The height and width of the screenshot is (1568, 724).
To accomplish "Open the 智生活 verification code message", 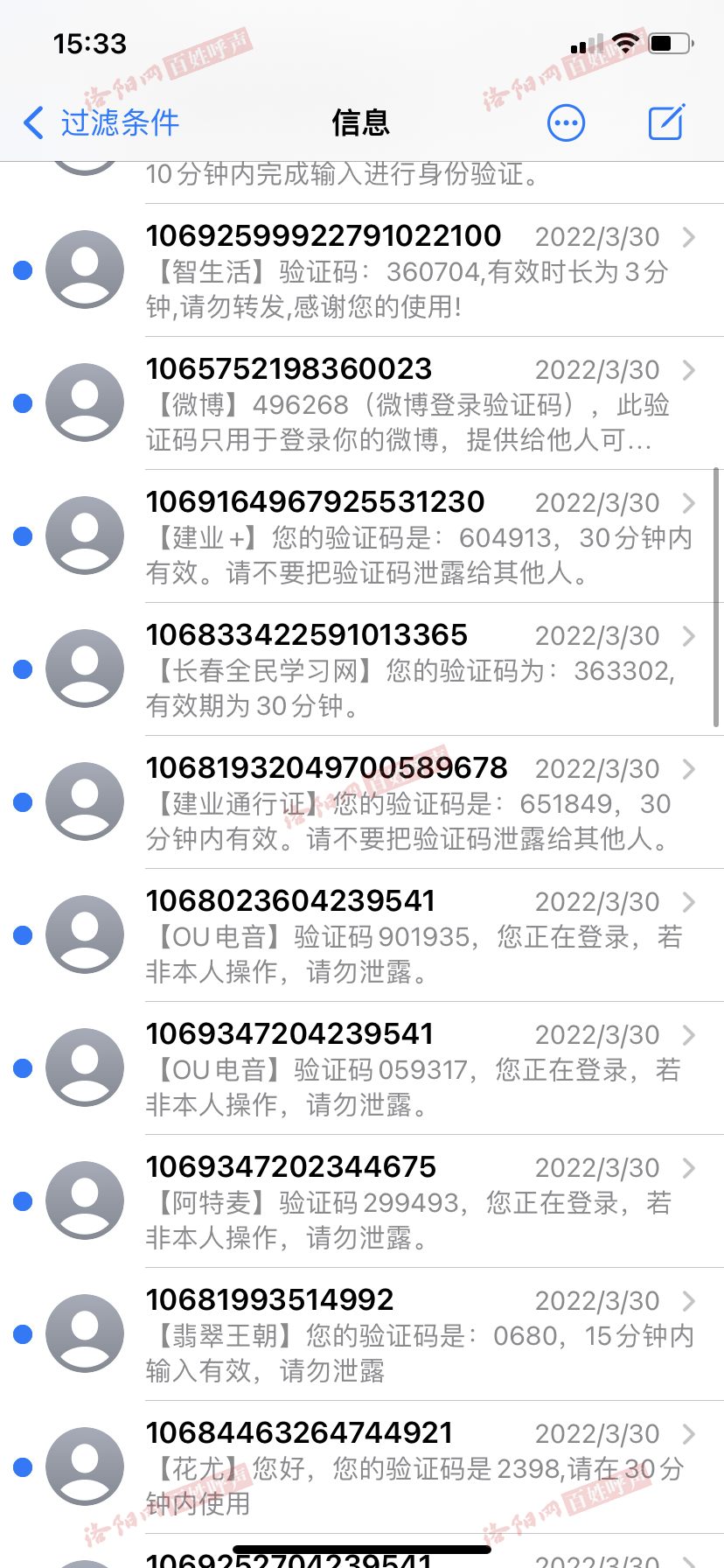I will 362,270.
